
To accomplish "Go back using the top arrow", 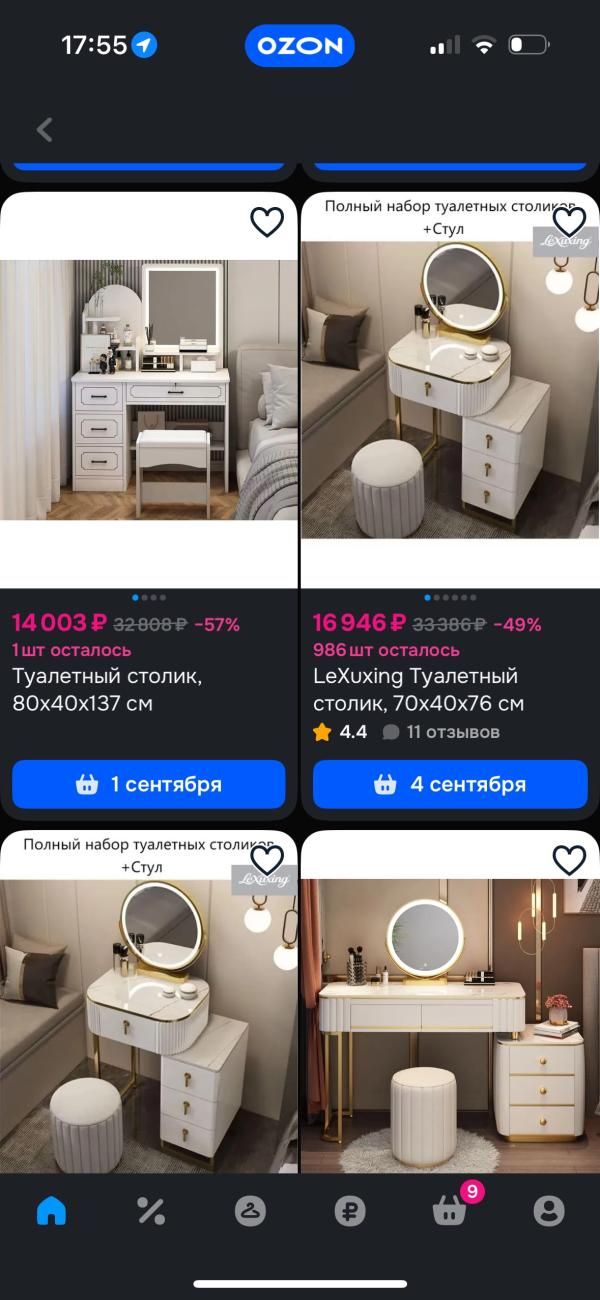I will (44, 129).
